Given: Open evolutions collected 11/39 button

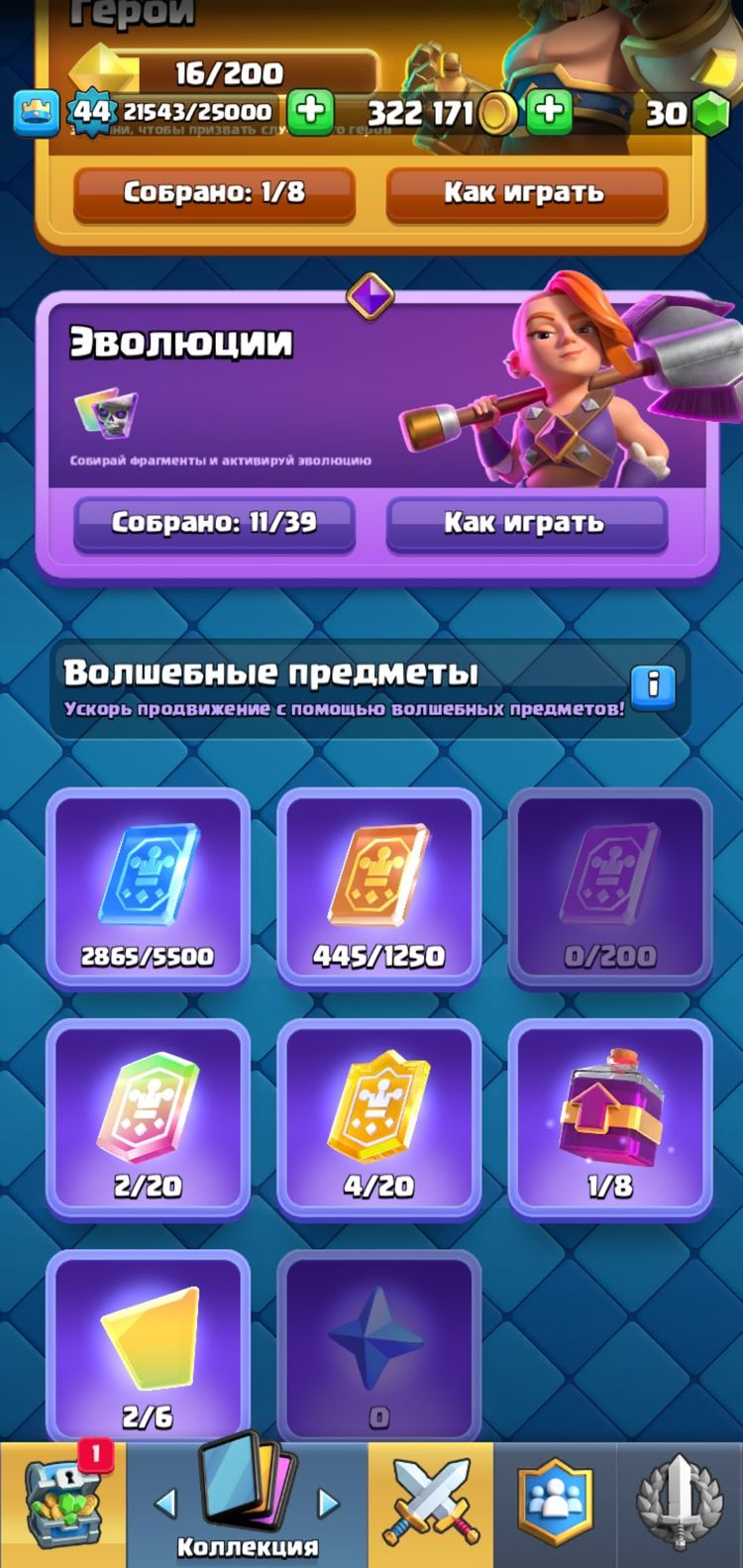Looking at the screenshot, I should coord(214,523).
